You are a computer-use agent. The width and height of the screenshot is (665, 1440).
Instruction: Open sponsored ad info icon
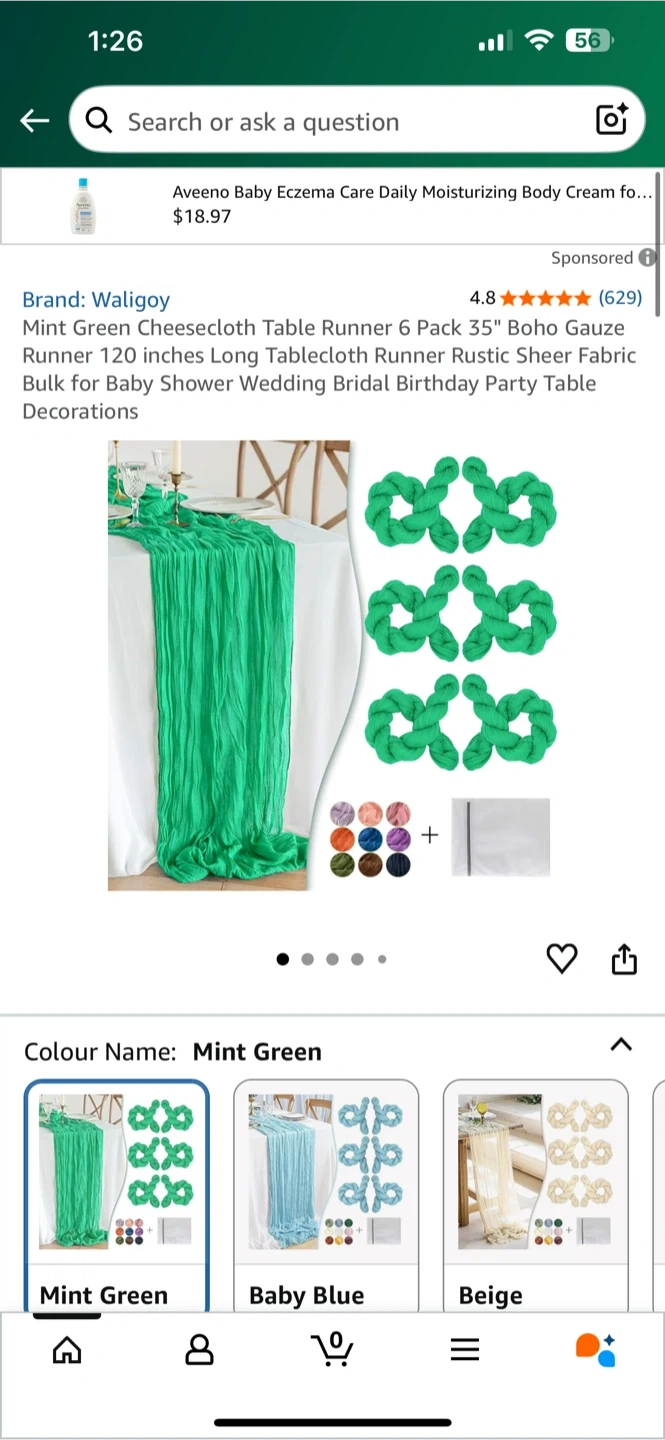click(647, 258)
